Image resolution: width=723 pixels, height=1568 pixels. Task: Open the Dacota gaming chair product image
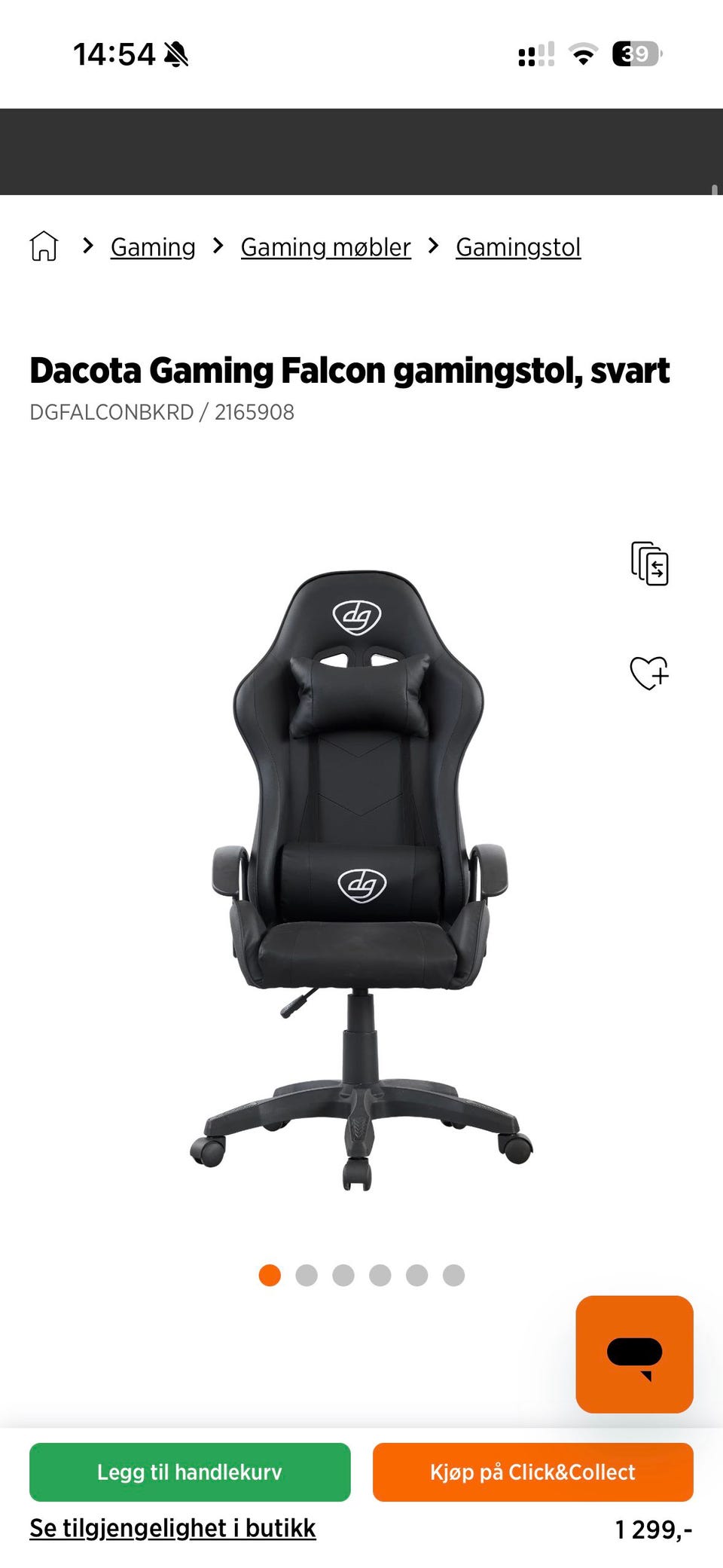[x=360, y=878]
